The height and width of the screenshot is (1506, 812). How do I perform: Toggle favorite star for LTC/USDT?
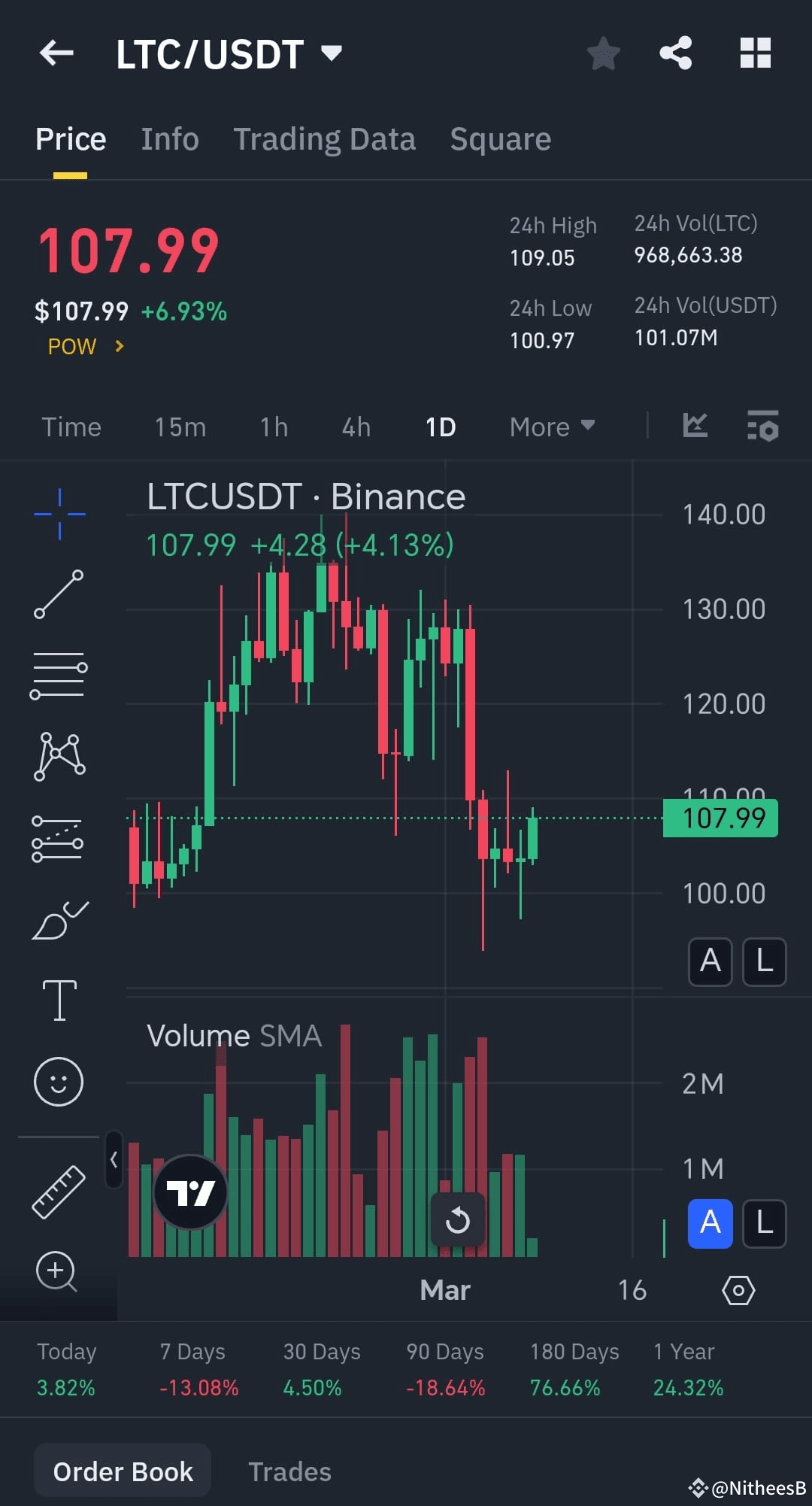(604, 53)
